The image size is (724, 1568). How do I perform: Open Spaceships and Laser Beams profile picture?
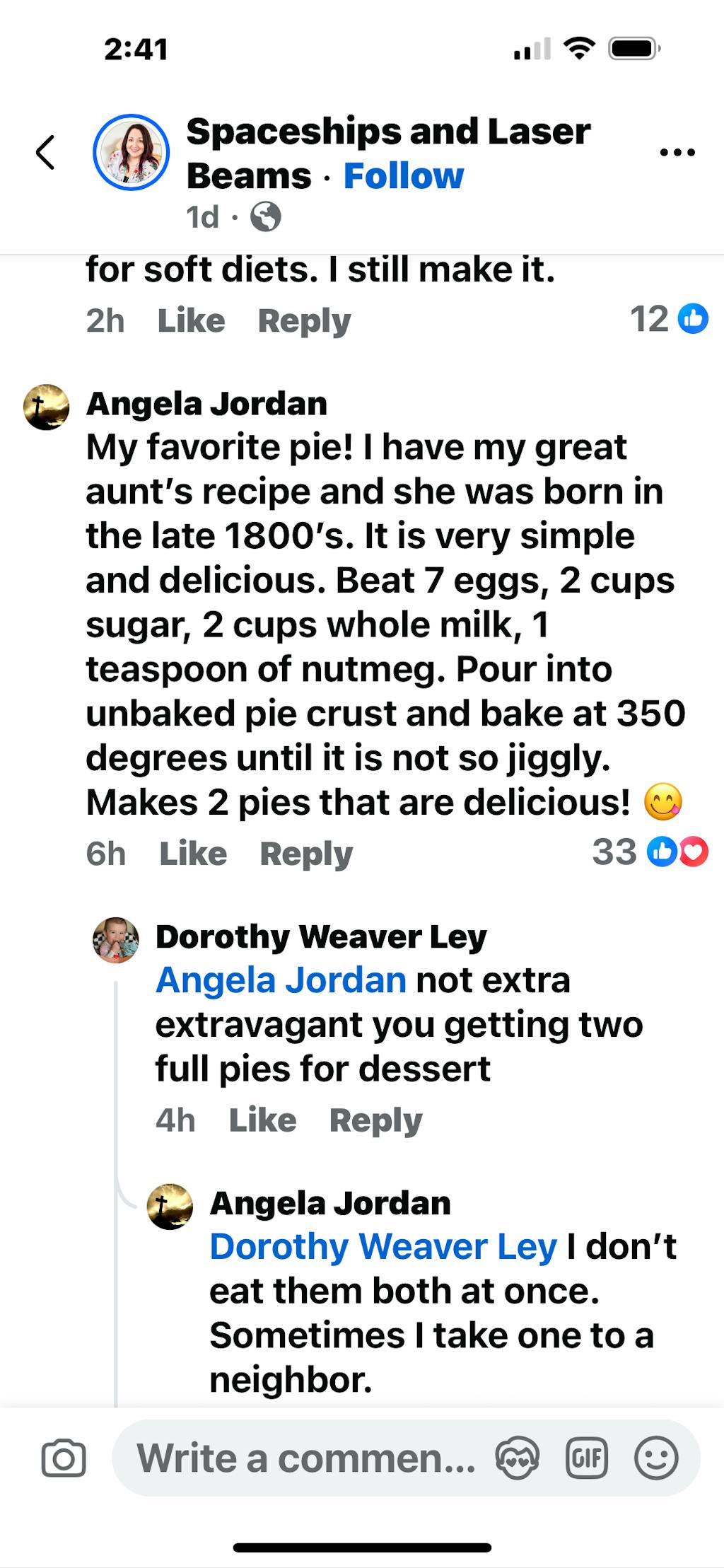pos(132,152)
